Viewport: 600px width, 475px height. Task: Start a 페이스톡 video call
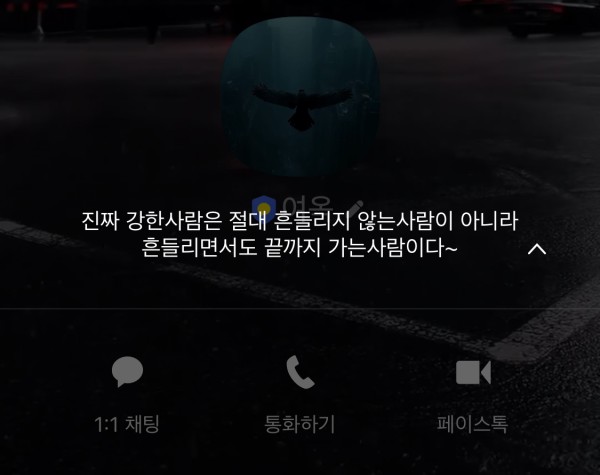[x=473, y=393]
